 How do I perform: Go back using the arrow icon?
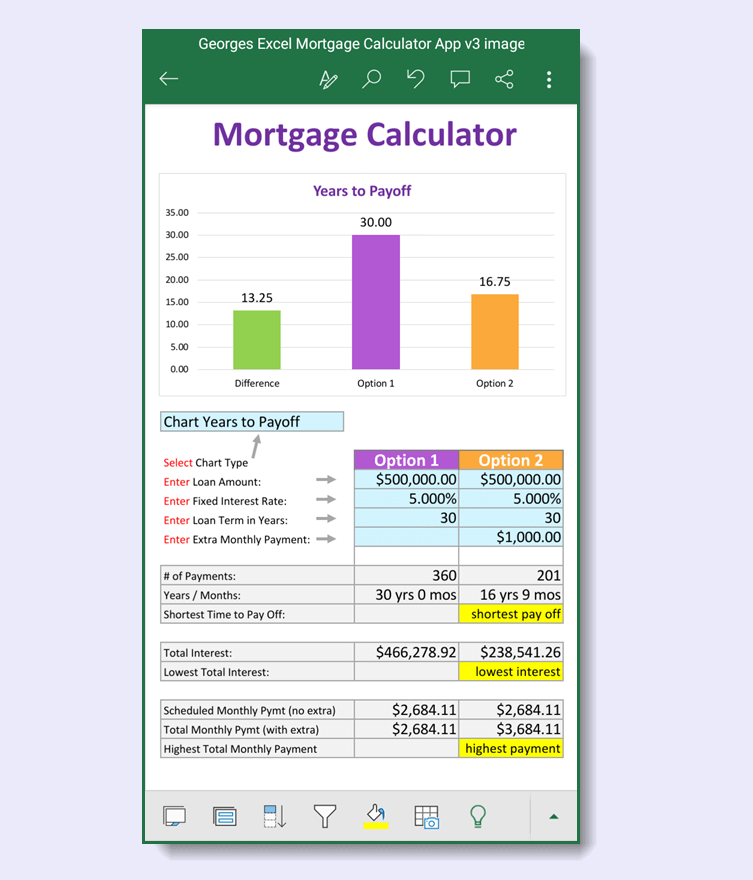pos(169,80)
